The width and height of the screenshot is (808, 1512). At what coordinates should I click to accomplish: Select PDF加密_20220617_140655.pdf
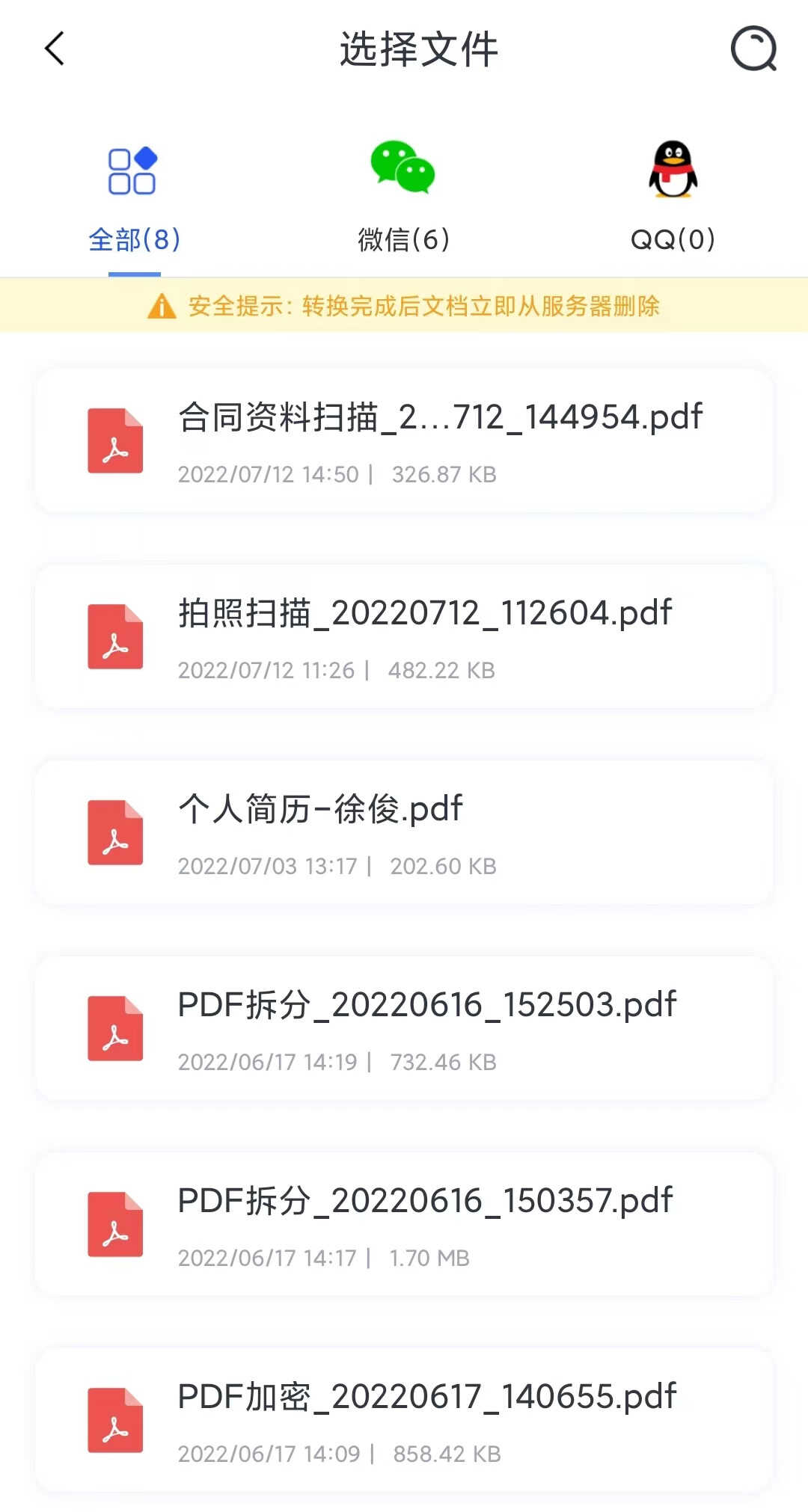pos(404,1420)
